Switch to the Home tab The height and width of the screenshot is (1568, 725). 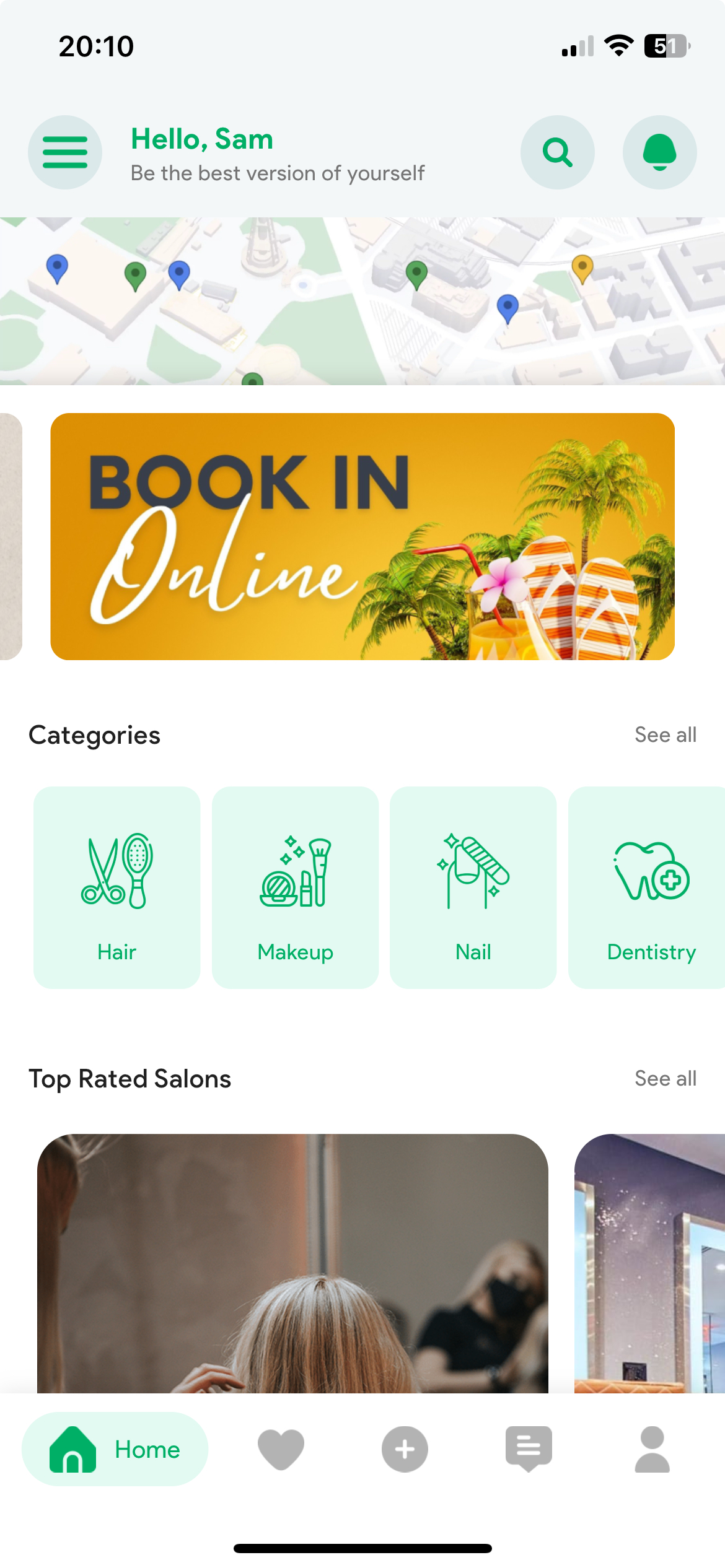coord(115,1449)
